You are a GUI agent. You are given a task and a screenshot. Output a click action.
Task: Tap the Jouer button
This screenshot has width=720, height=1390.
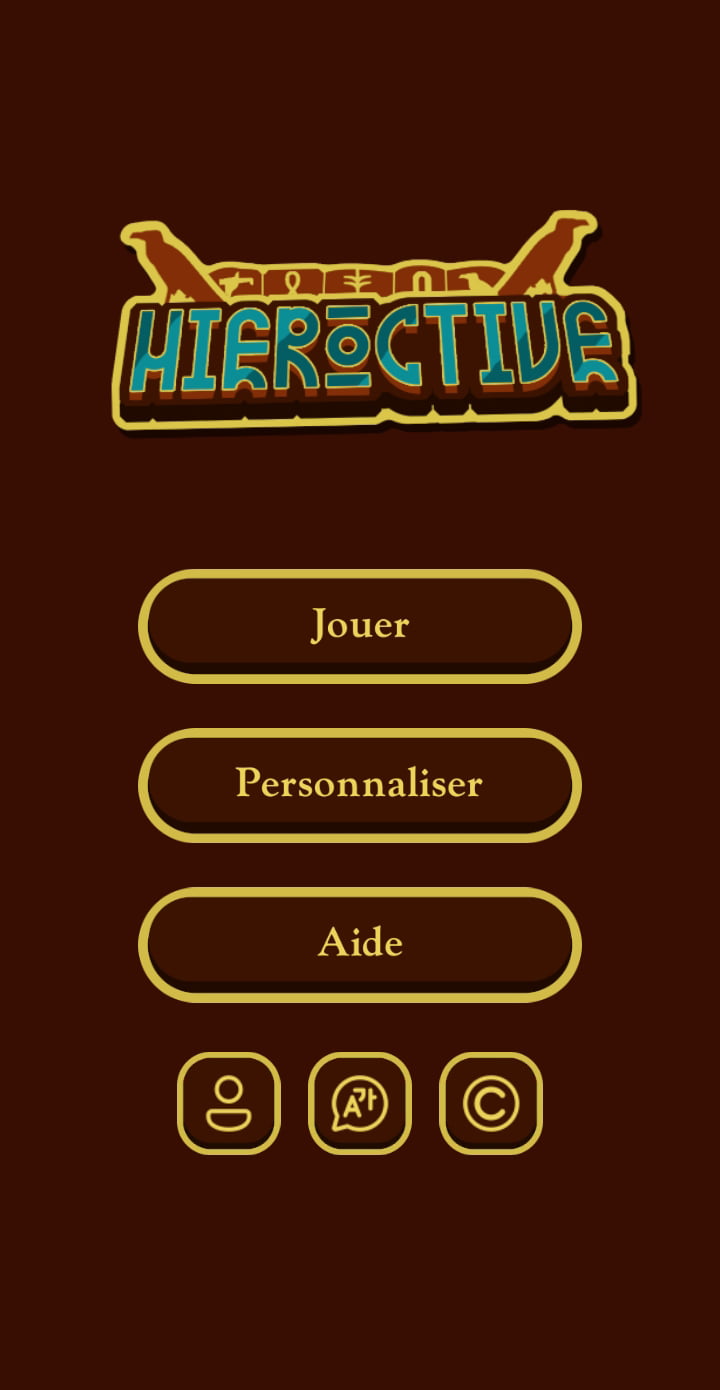click(x=360, y=625)
